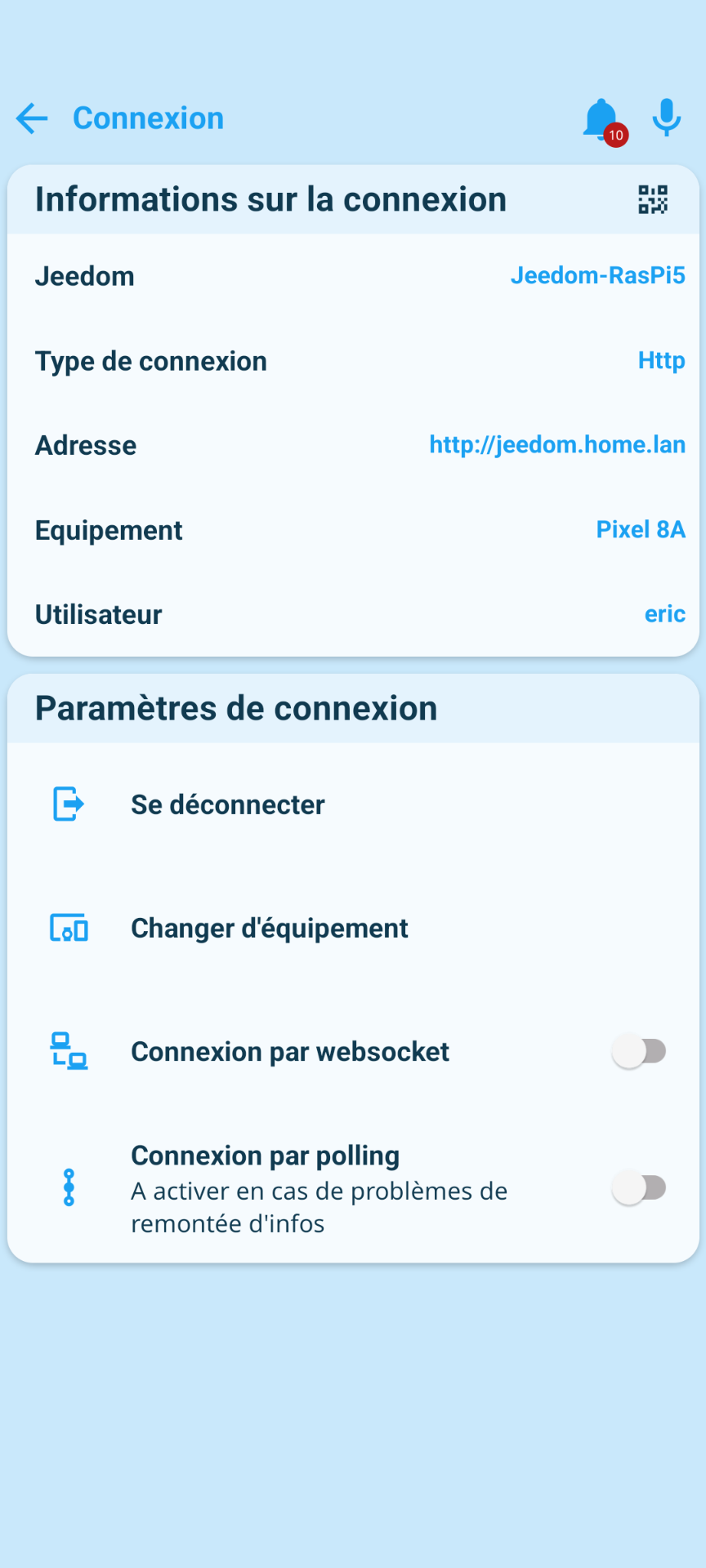Go back from the Connexion screen
Image resolution: width=706 pixels, height=1568 pixels.
(33, 118)
